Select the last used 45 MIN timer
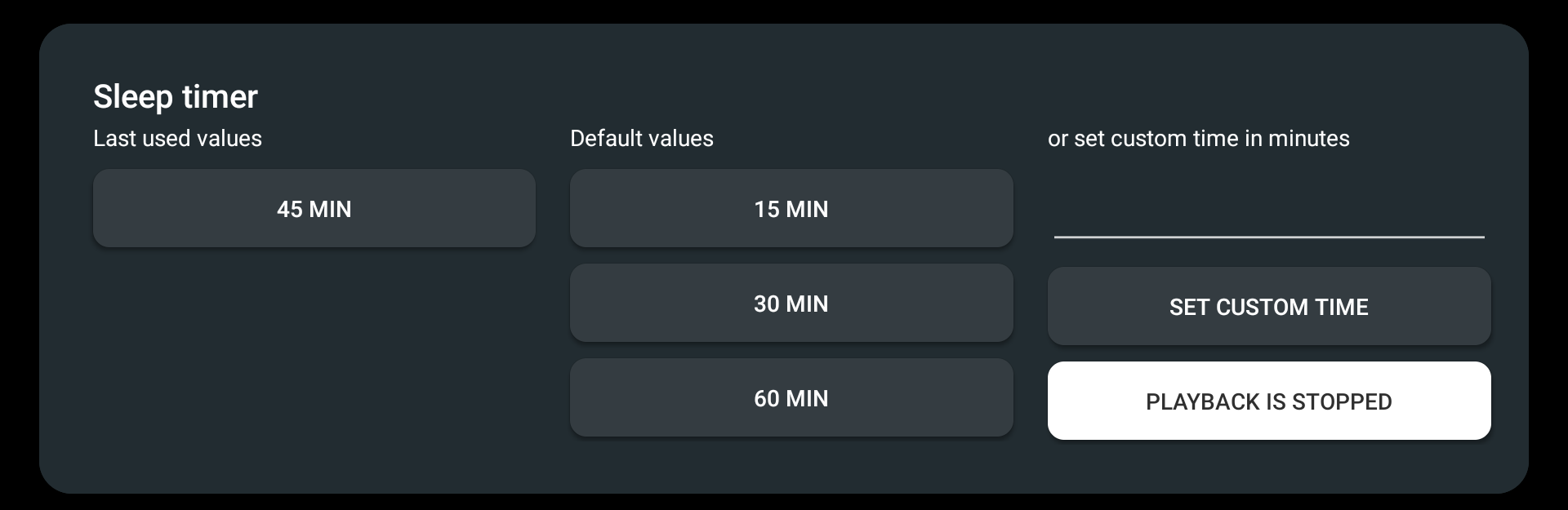 pos(314,208)
